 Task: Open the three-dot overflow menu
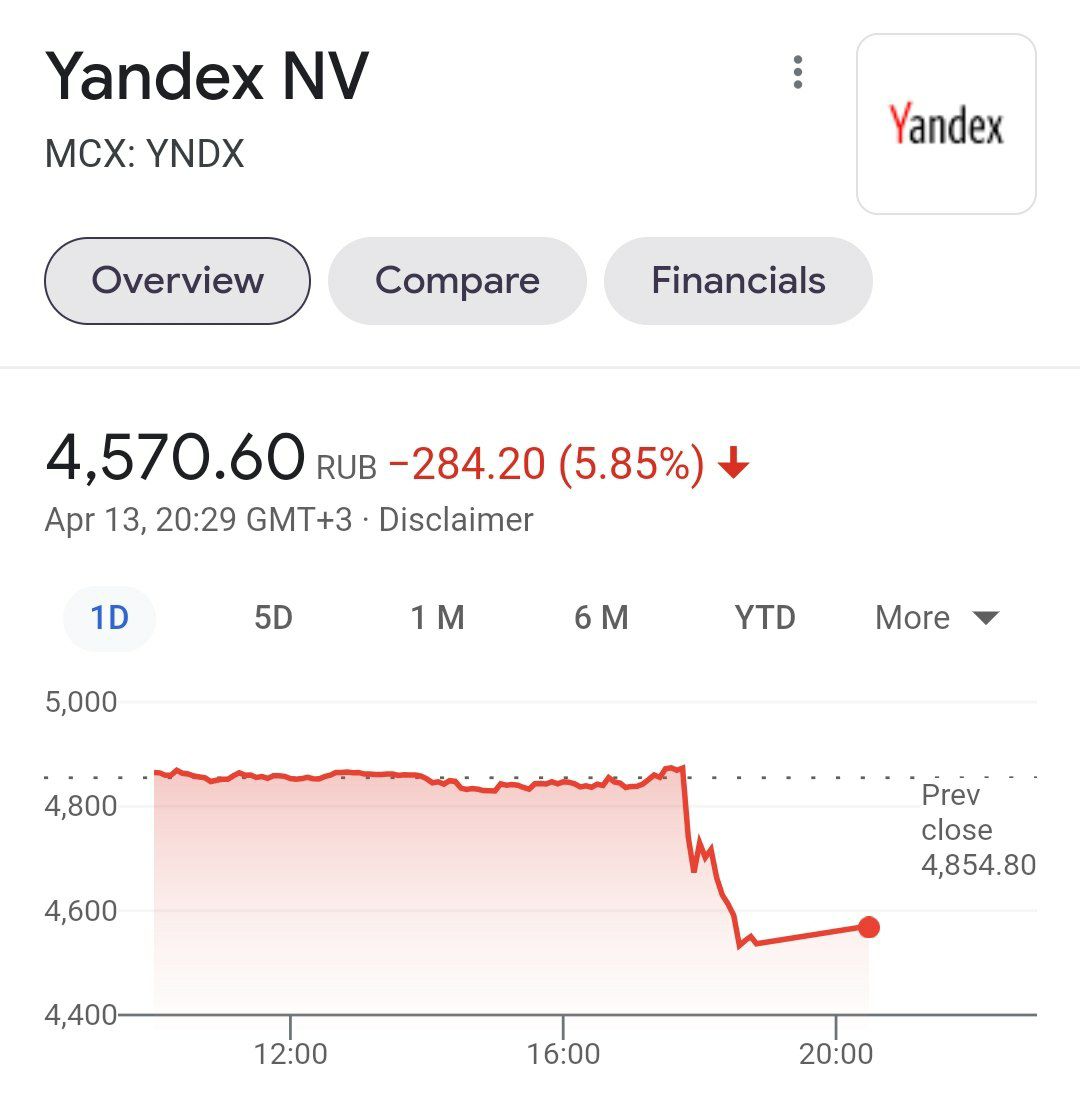click(x=797, y=73)
